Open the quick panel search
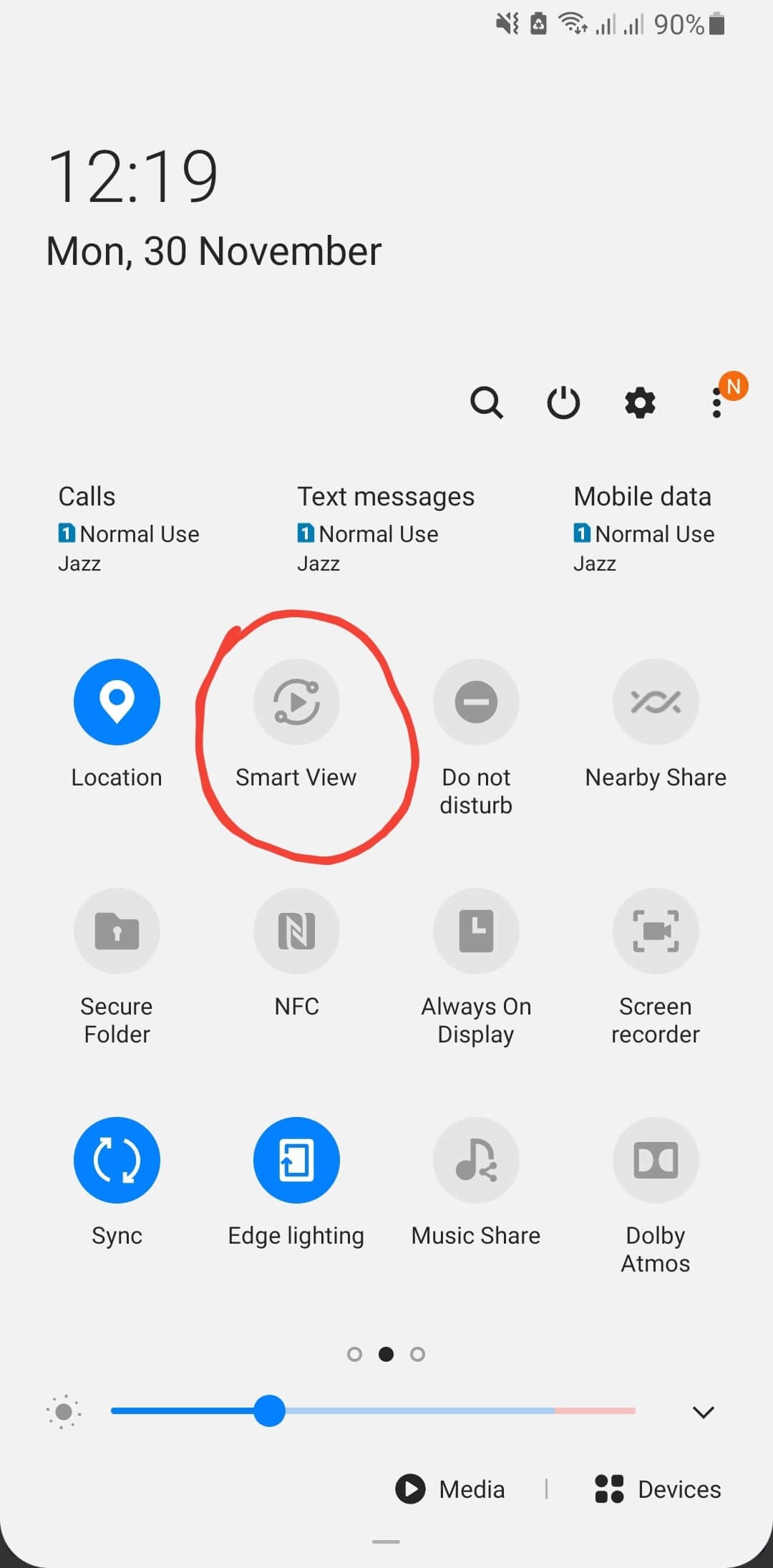Screen dimensions: 773x1568 coord(487,402)
